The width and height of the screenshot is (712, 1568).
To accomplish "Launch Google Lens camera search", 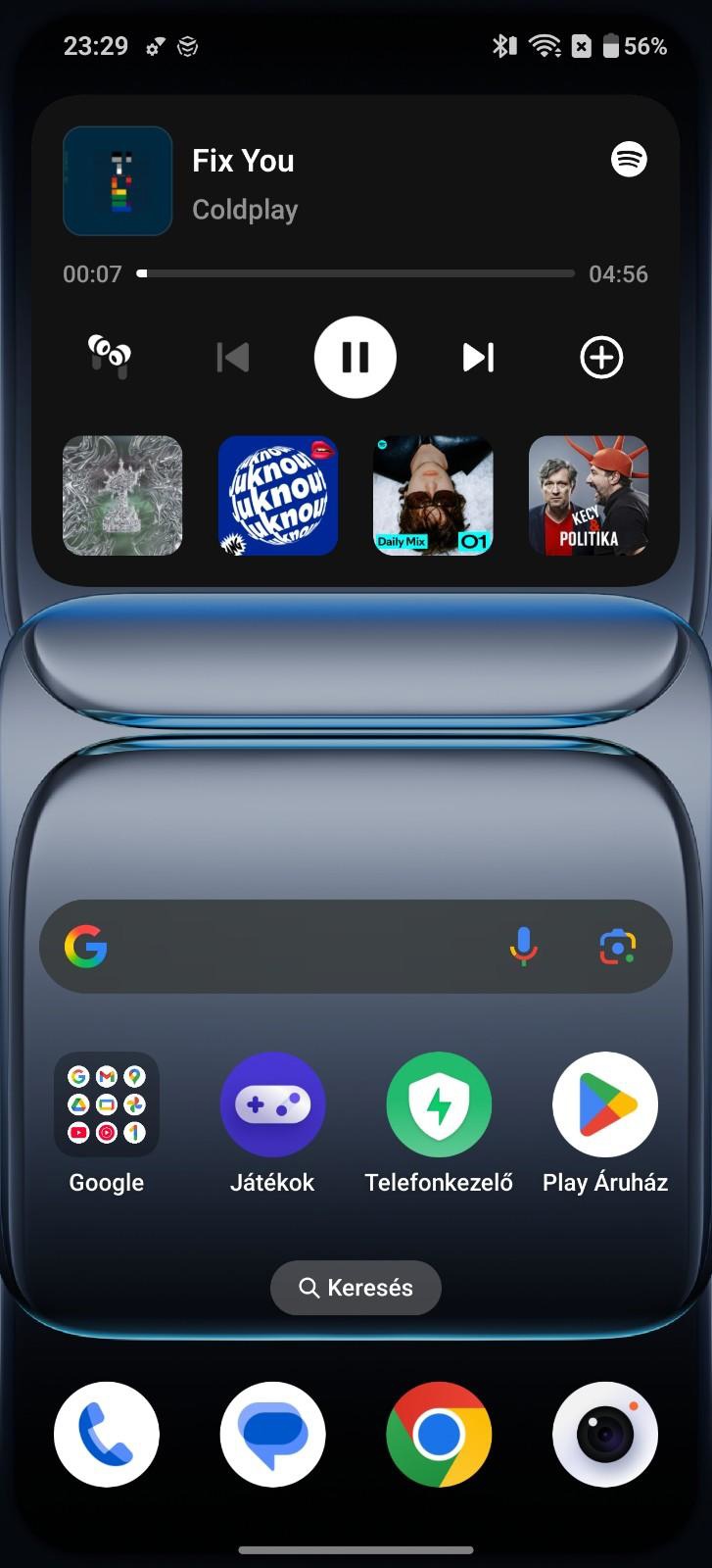I will click(617, 947).
